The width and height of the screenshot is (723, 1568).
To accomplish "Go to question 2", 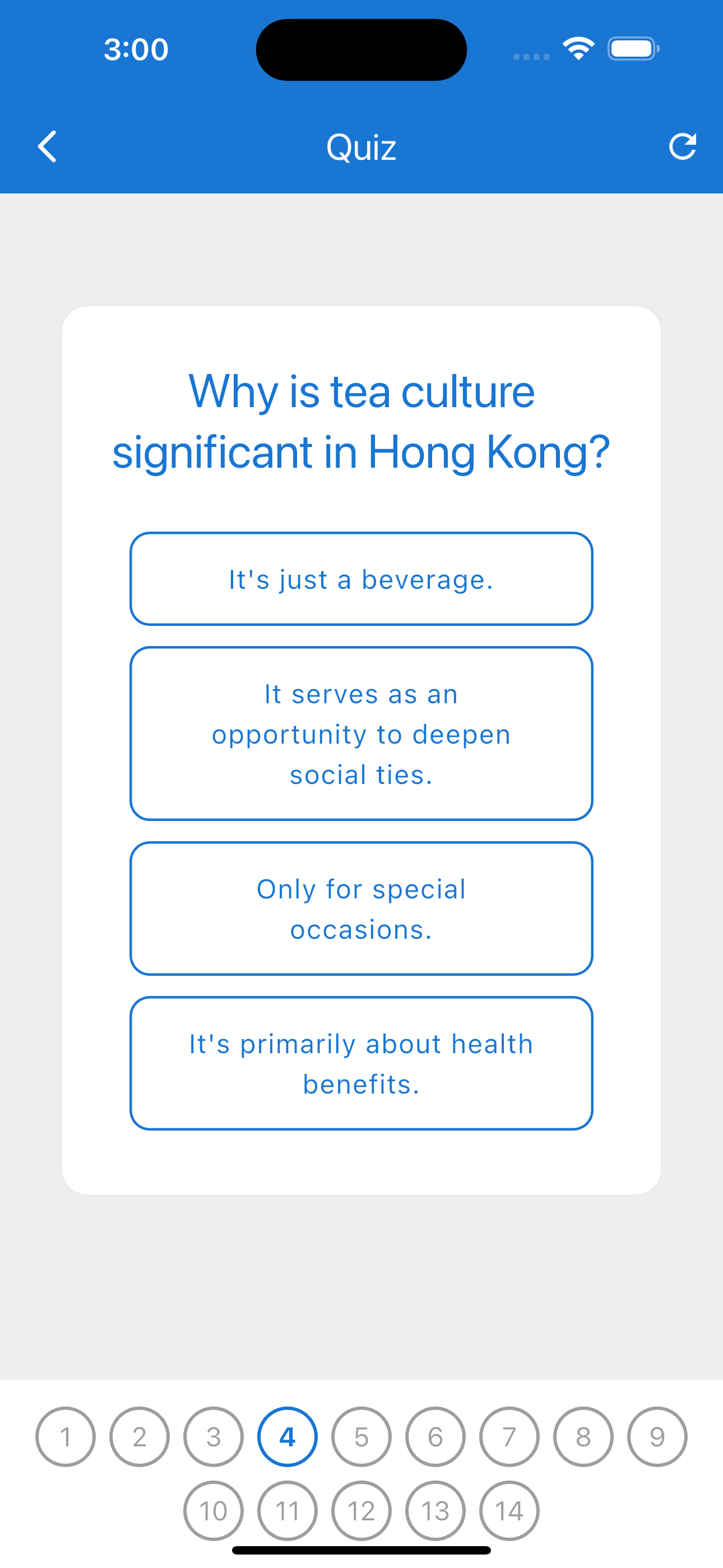I will pyautogui.click(x=140, y=1437).
